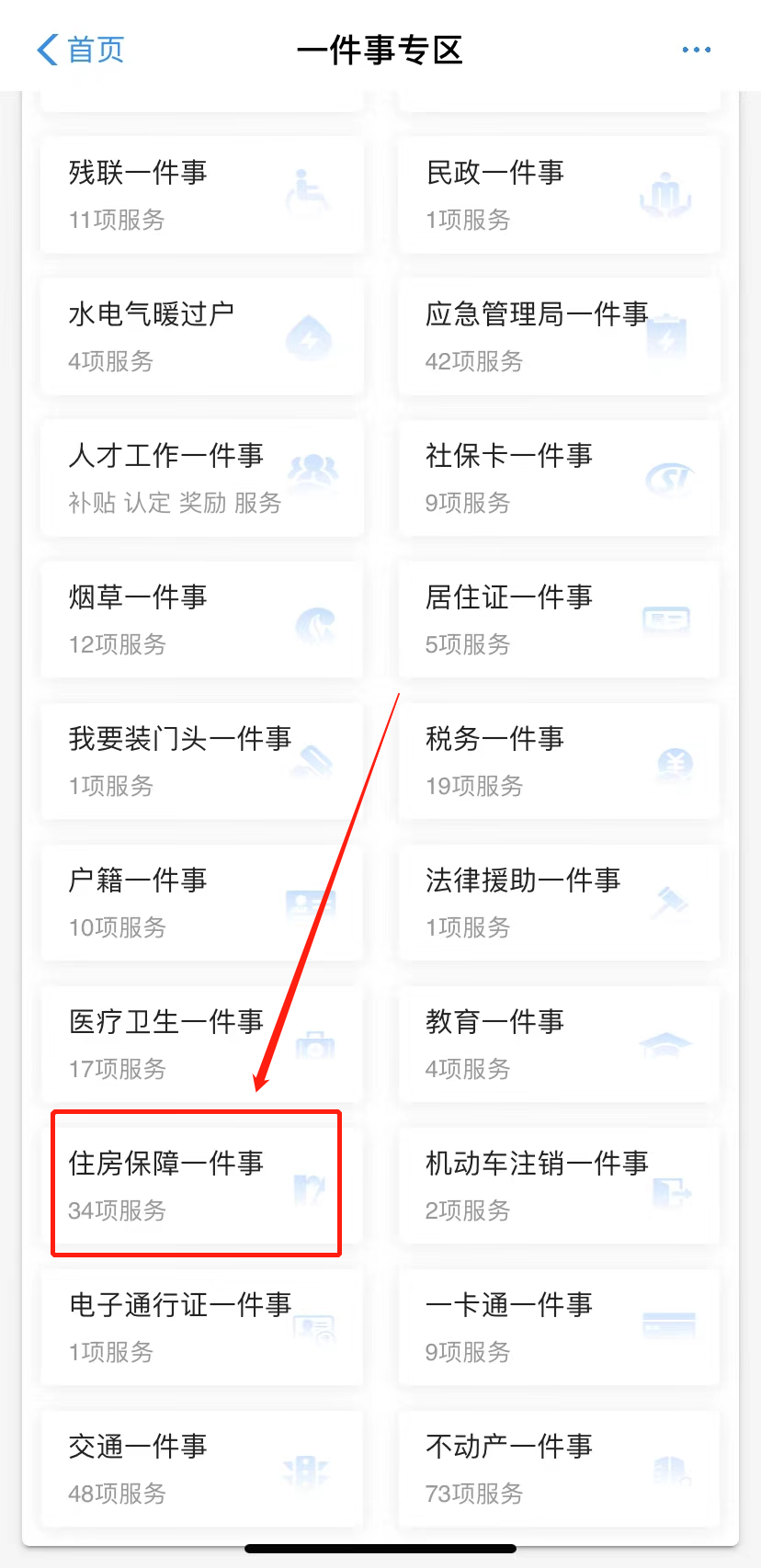Select 居住证一件事

tap(559, 619)
